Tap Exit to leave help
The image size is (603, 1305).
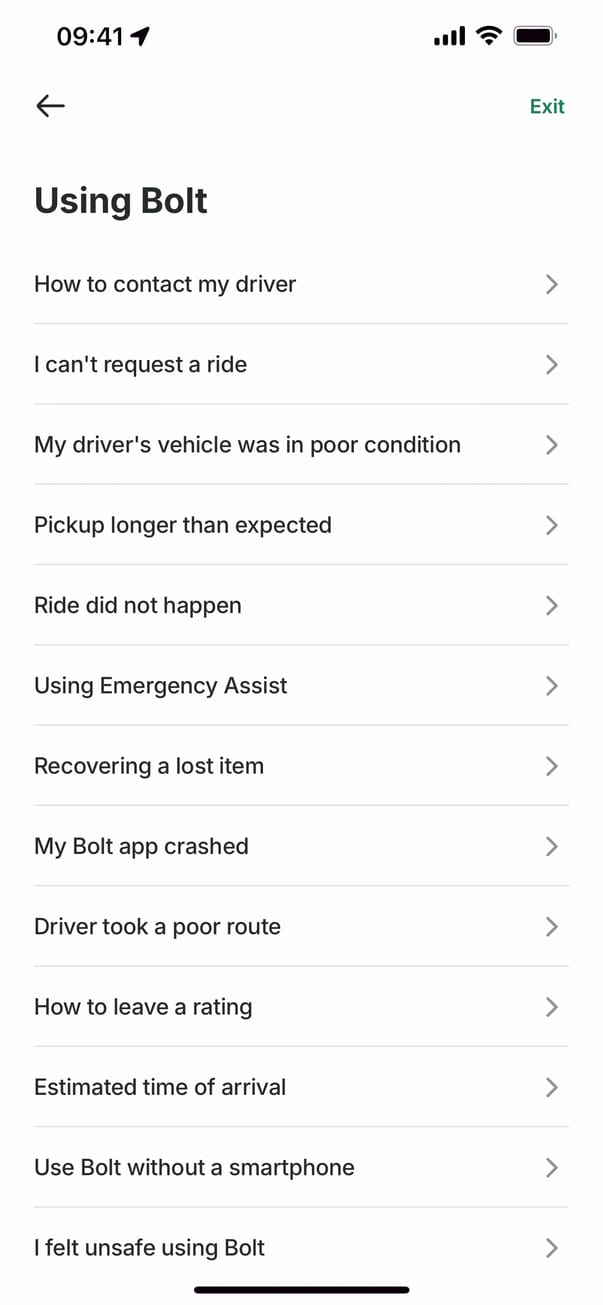[547, 107]
